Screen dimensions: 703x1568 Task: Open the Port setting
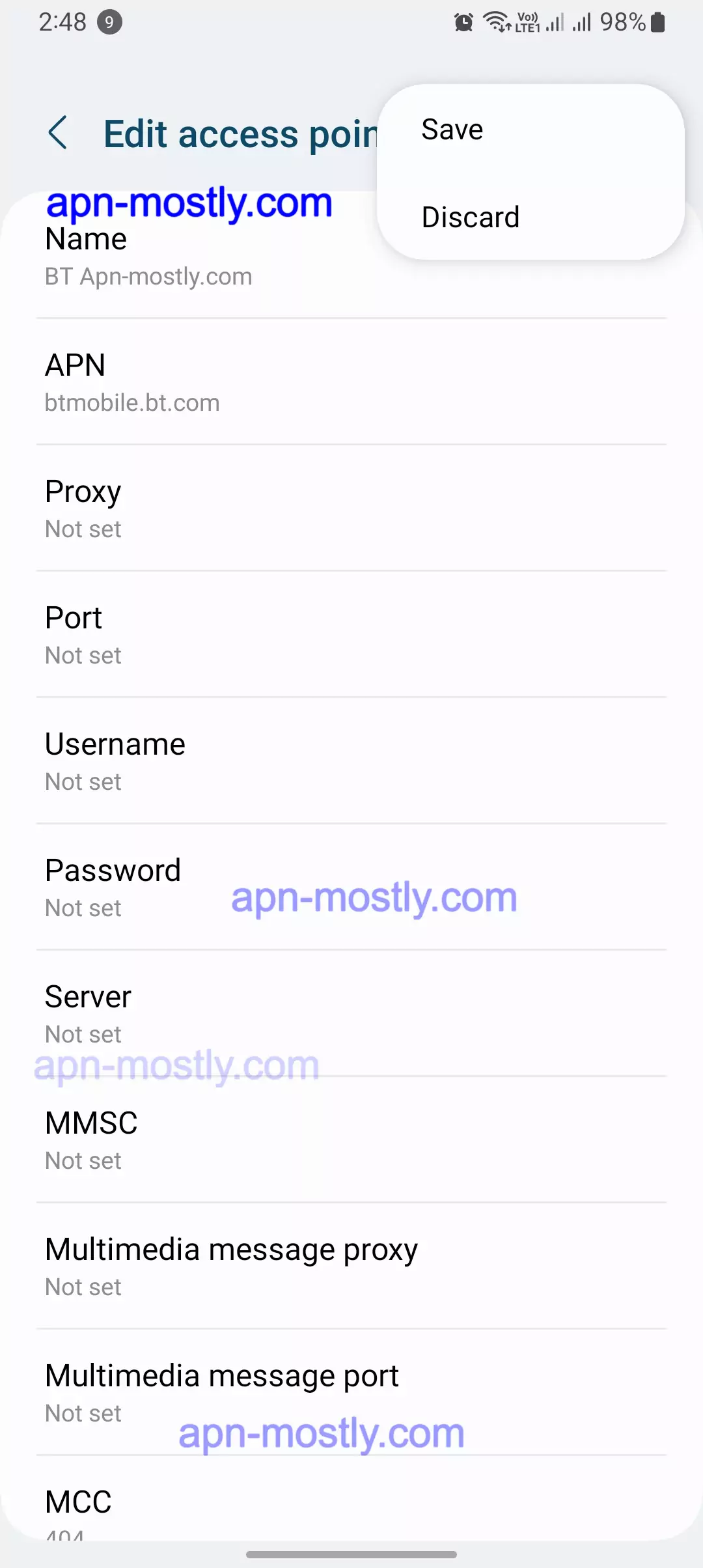point(351,635)
